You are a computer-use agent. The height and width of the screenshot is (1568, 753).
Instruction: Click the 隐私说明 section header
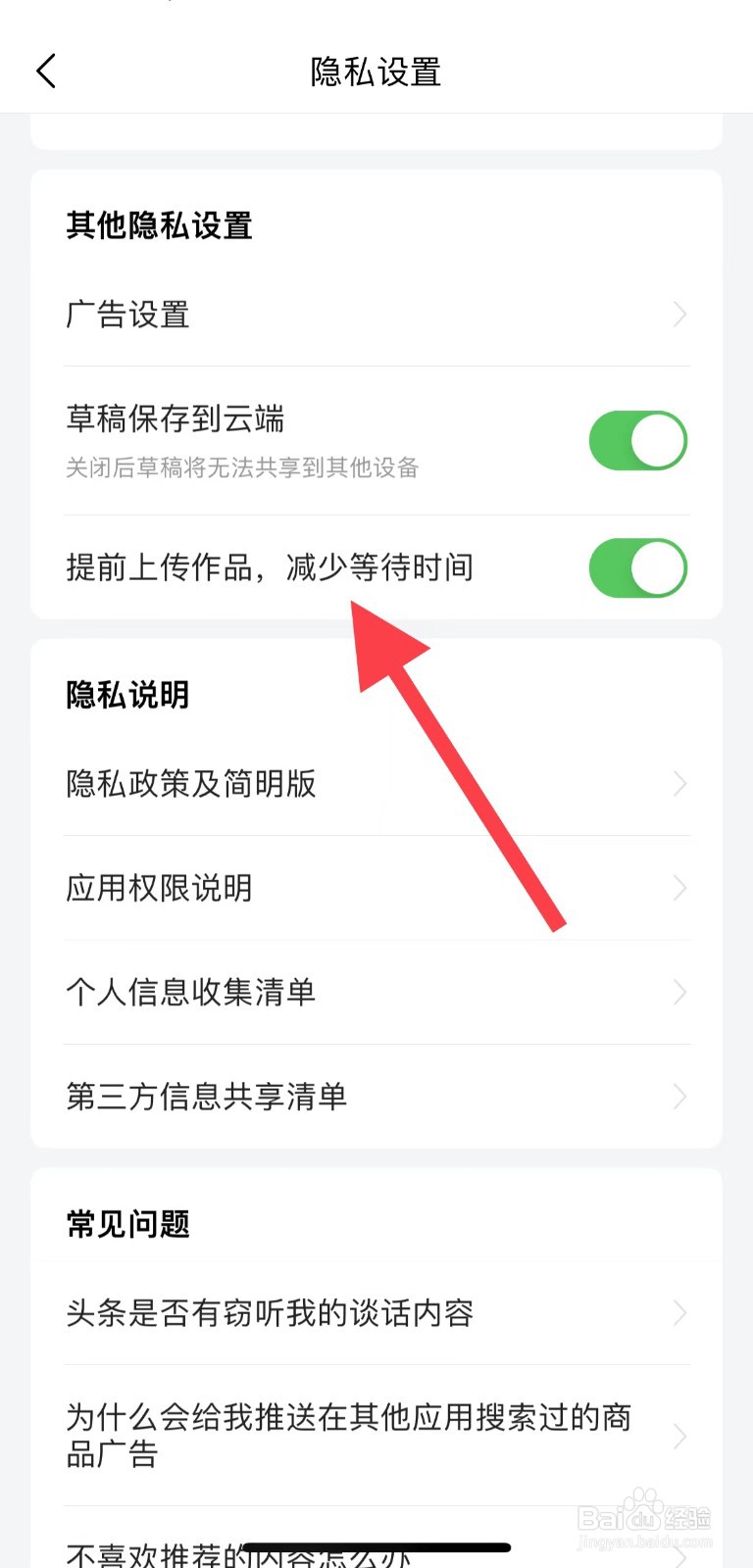(x=126, y=694)
